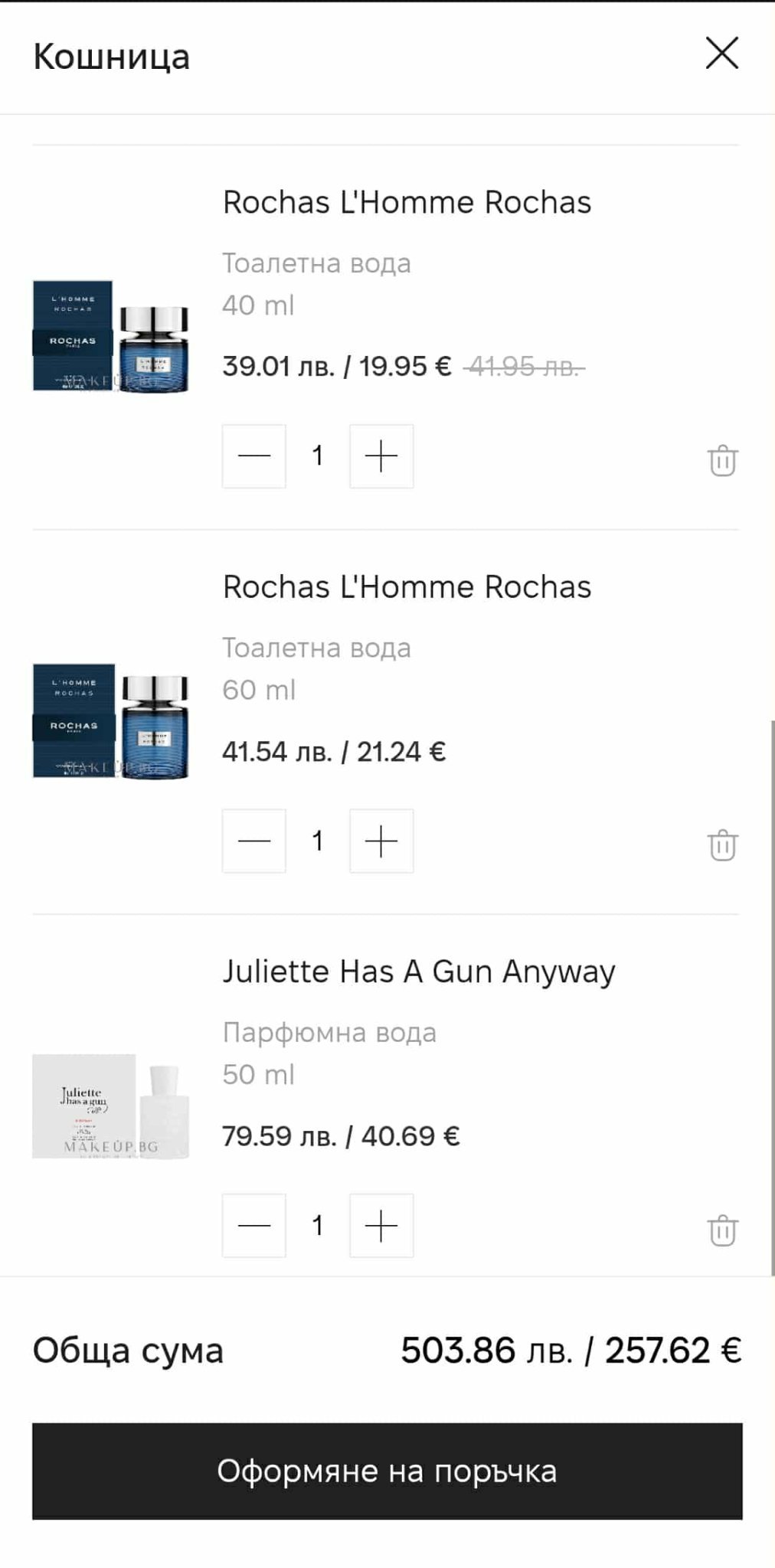Open Rochas L'Homme 60 ml product image
The height and width of the screenshot is (1568, 775).
[111, 720]
